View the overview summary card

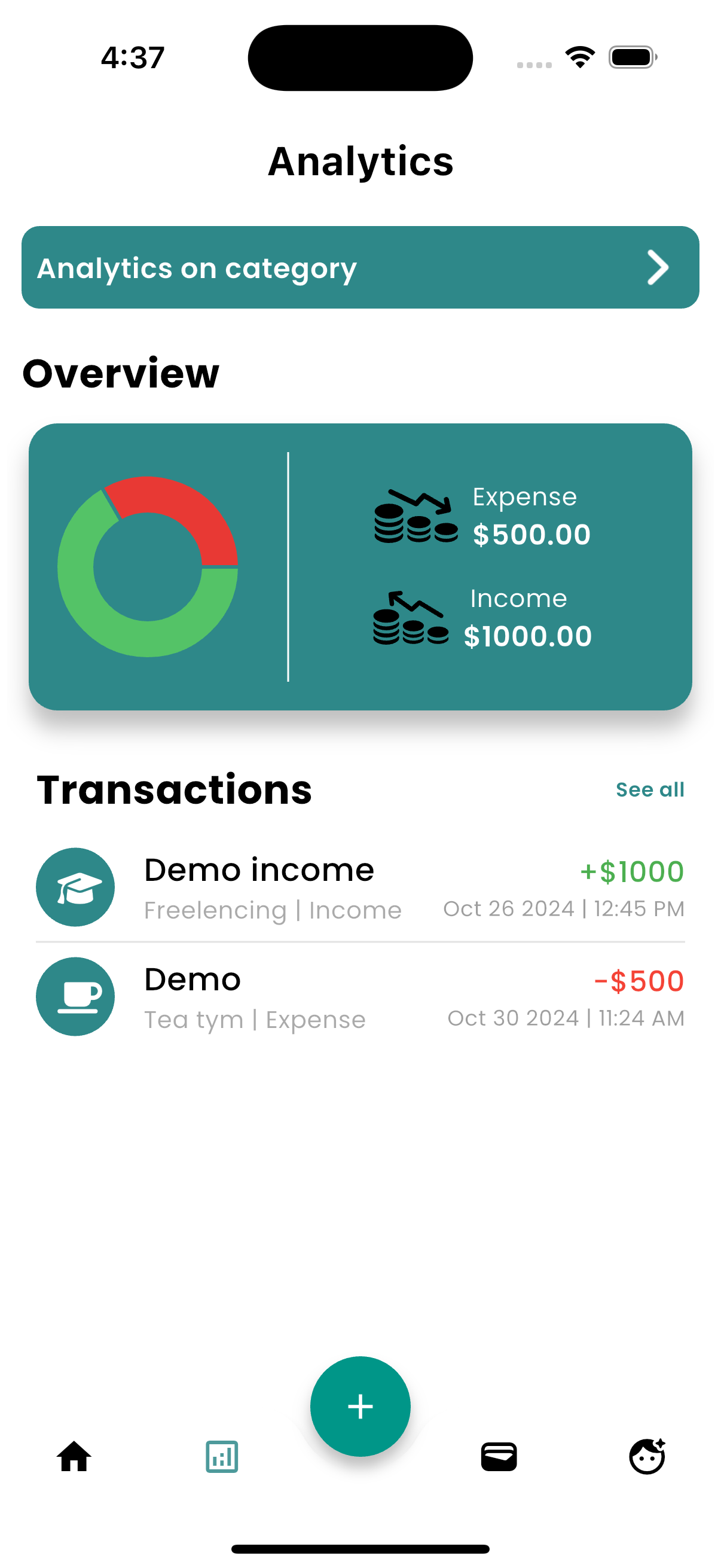click(x=360, y=567)
